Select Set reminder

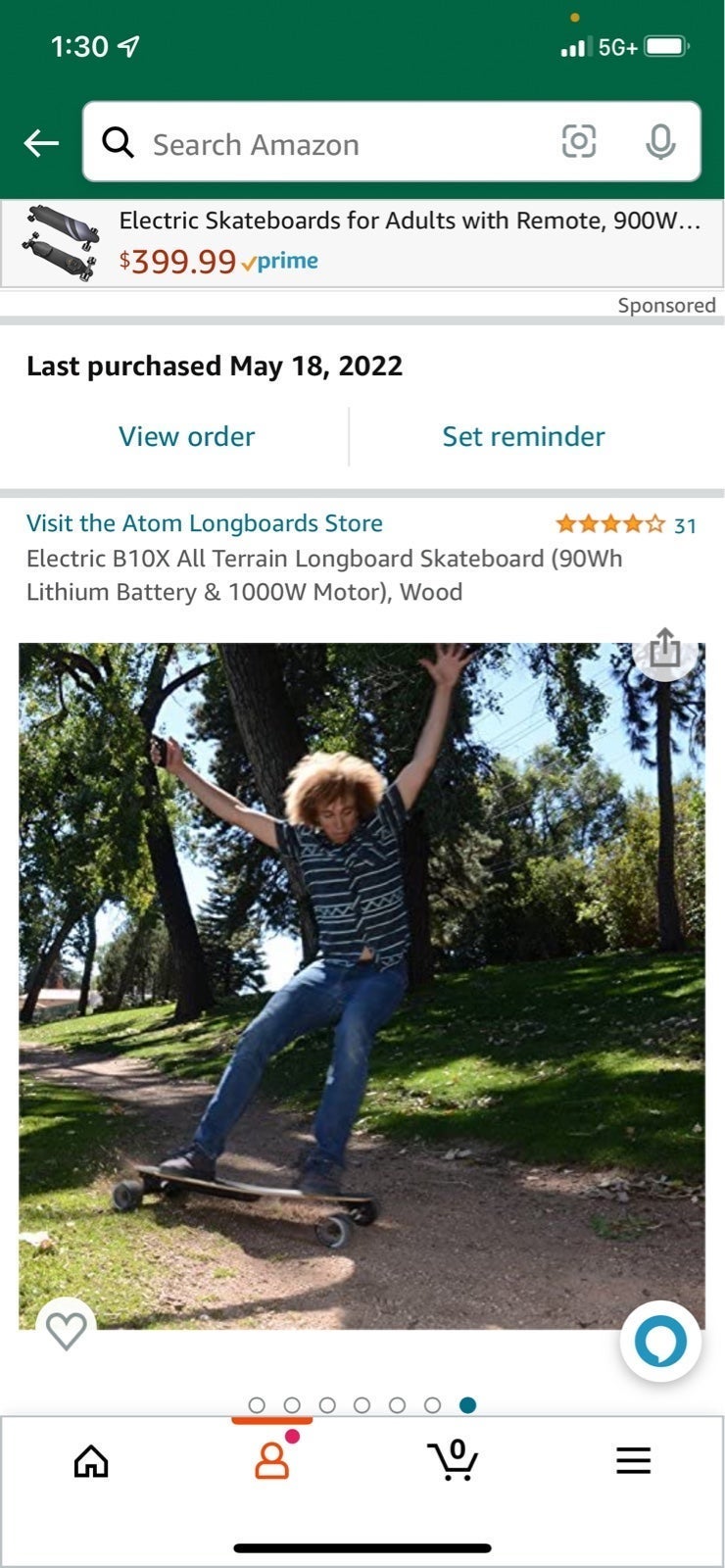(523, 436)
